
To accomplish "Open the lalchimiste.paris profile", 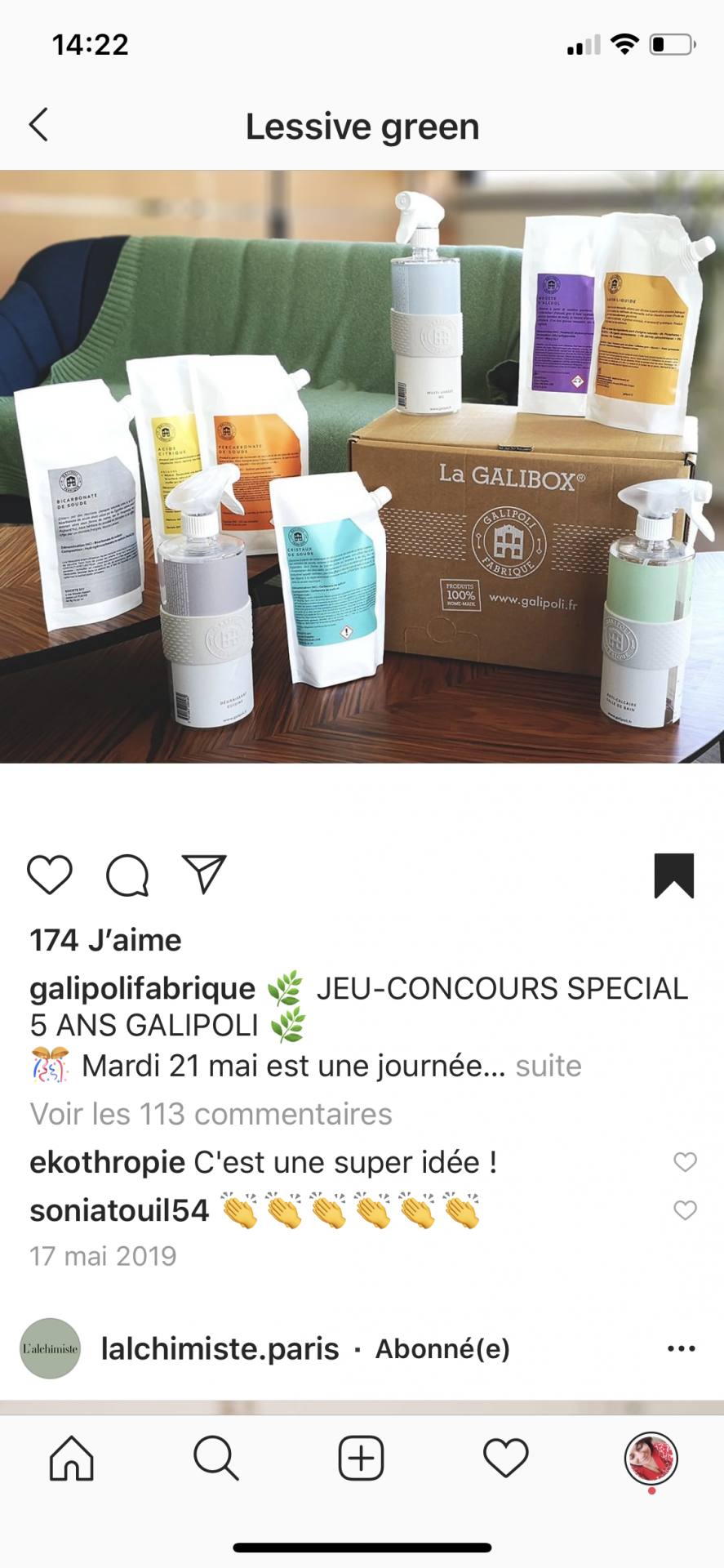I will tap(220, 1349).
